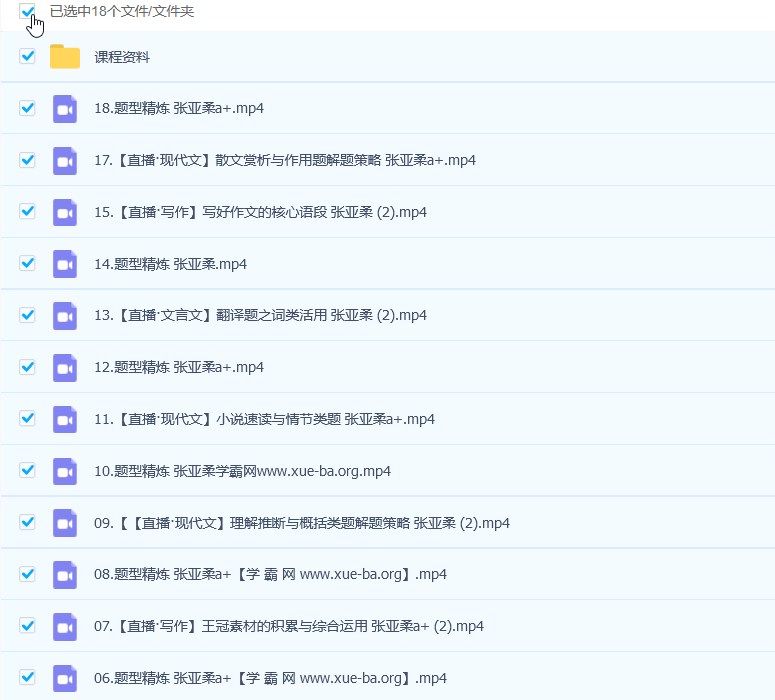Uncheck the 08.题型精炼 file checkbox
This screenshot has height=700, width=775.
28,574
